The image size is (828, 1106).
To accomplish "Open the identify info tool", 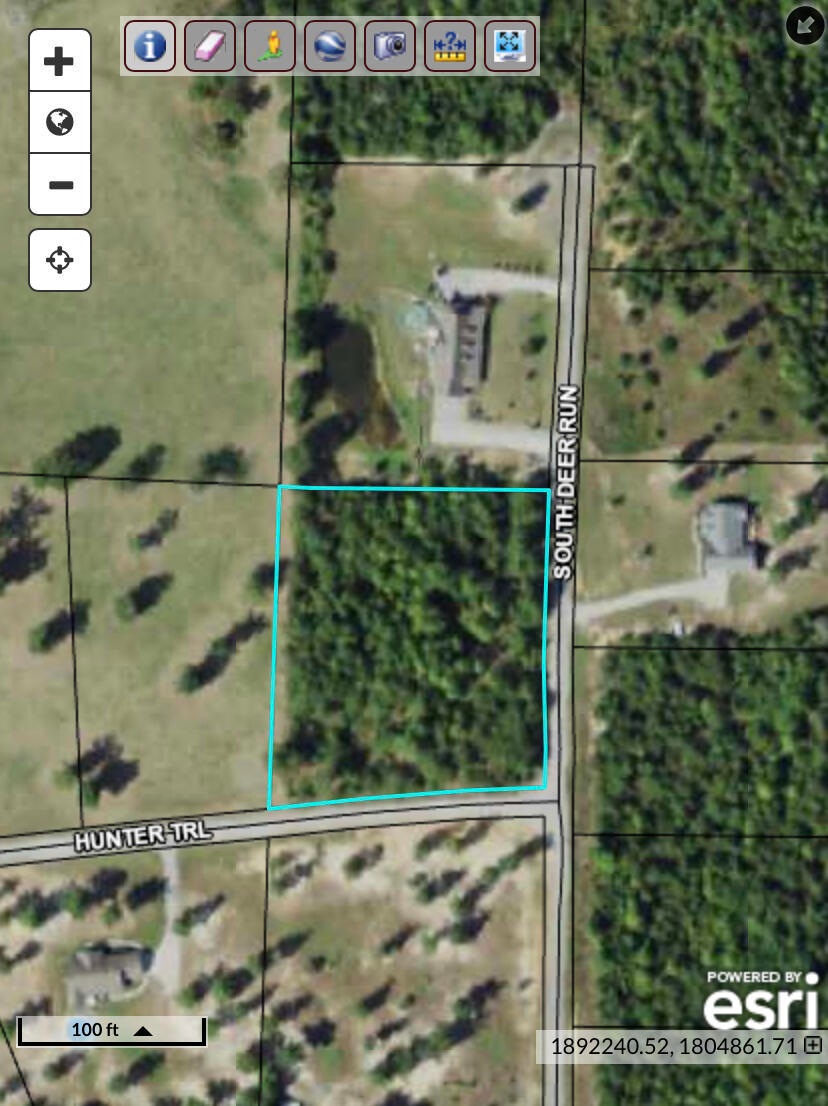I will click(x=150, y=46).
